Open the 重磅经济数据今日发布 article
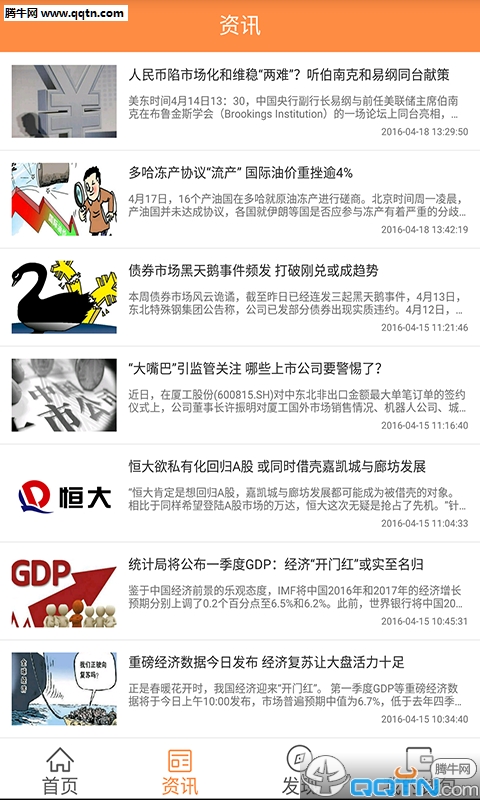480x800 pixels. (240, 689)
